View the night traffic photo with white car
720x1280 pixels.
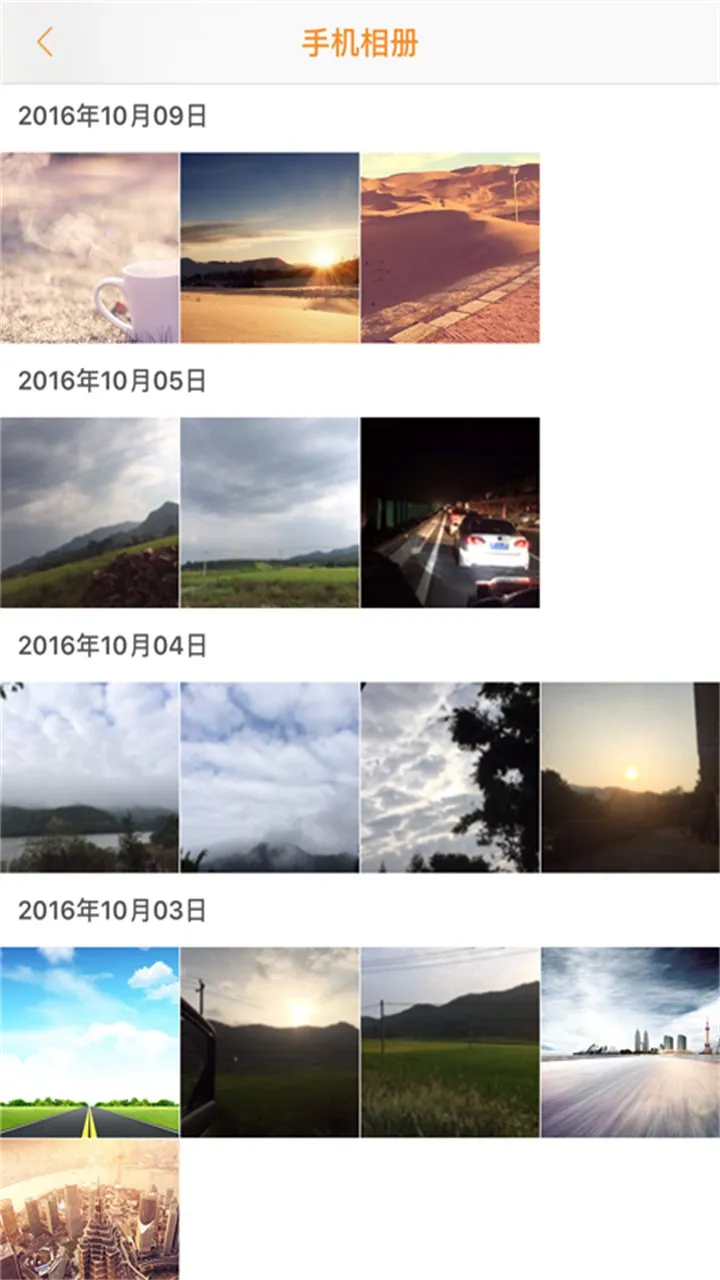(448, 509)
